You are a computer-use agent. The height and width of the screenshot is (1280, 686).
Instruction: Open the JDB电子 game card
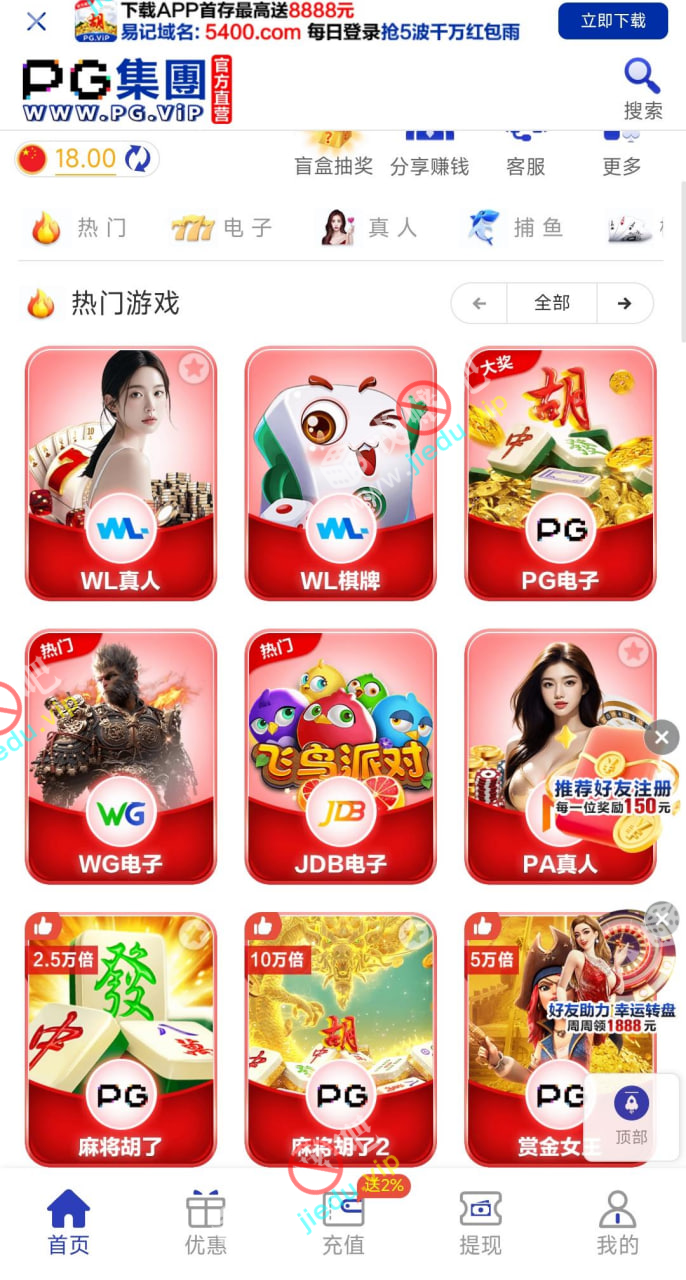coord(340,756)
